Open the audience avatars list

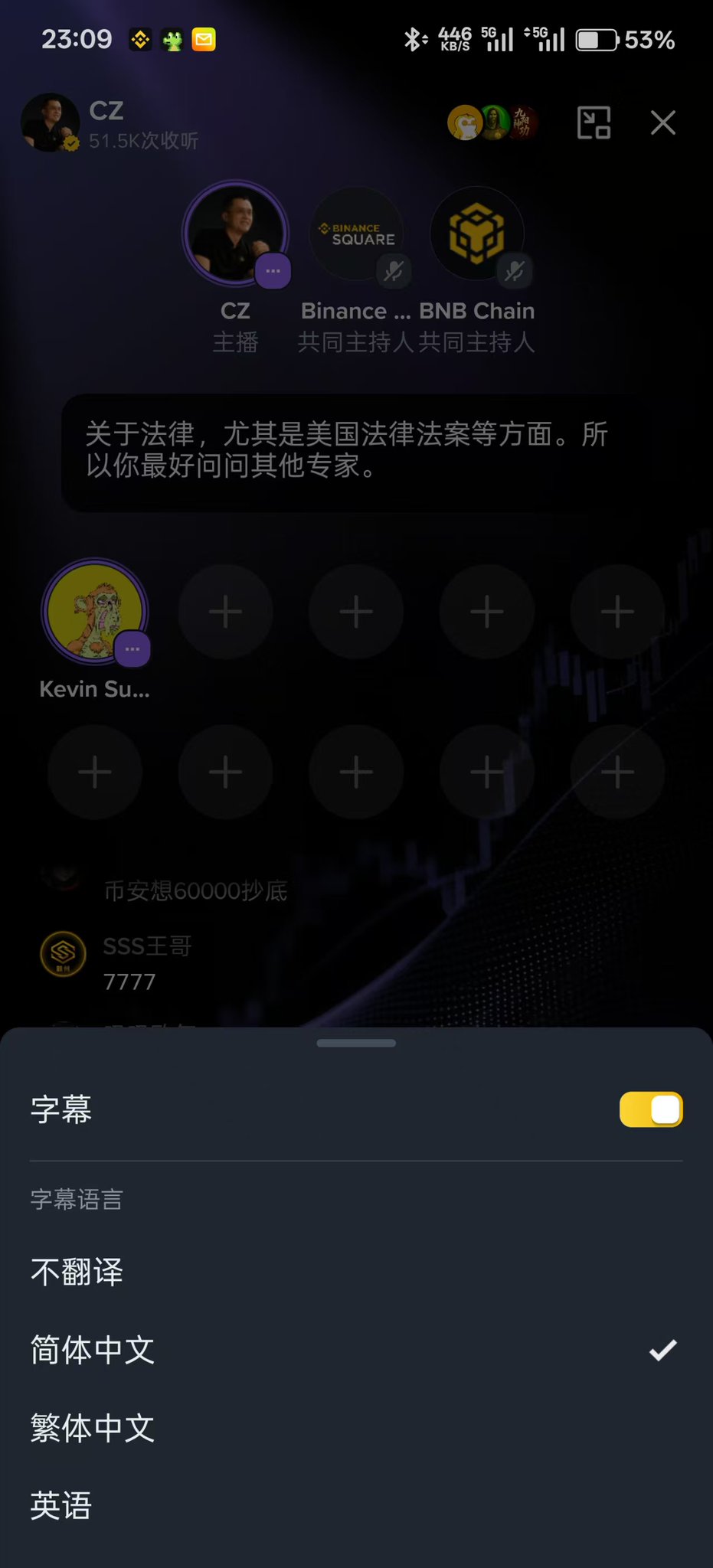click(492, 122)
